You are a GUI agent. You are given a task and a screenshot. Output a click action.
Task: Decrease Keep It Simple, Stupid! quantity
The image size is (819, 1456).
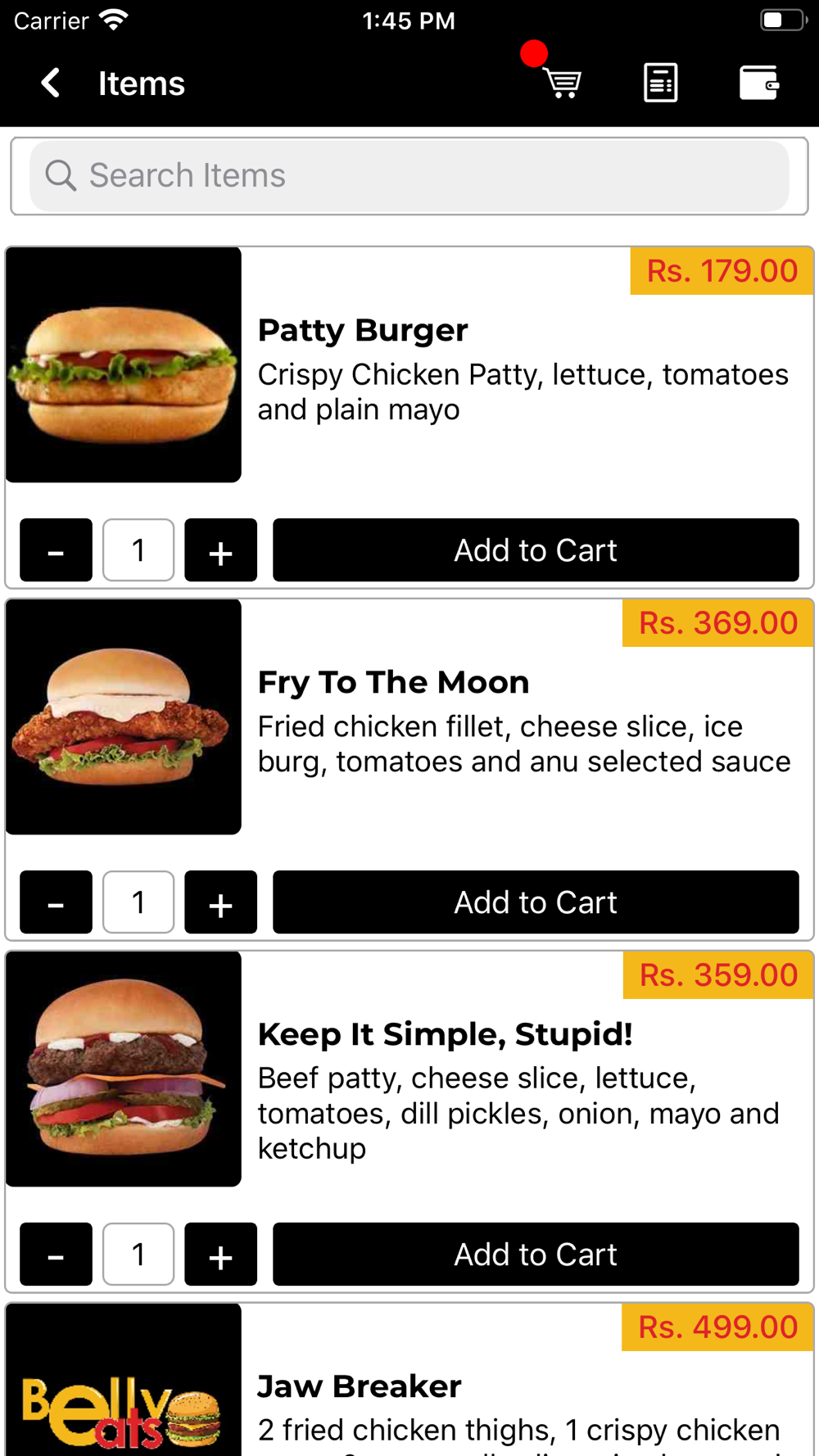(56, 1255)
